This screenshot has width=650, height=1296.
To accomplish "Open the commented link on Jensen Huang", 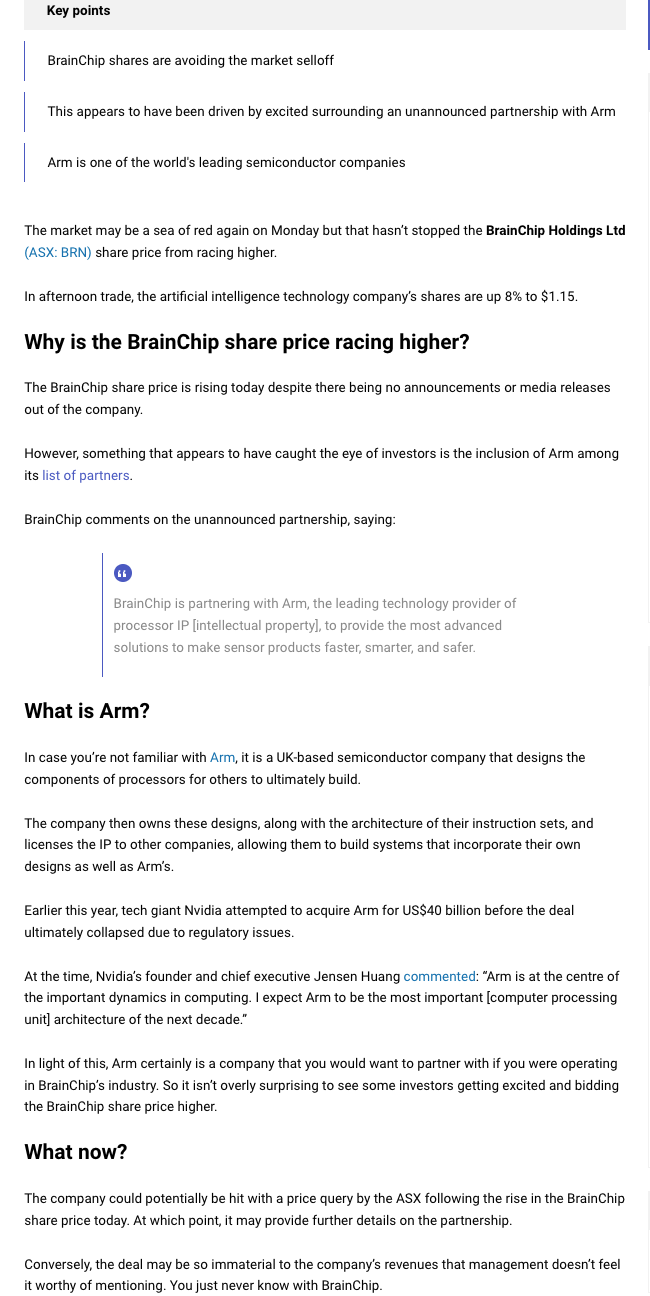I will [x=439, y=976].
